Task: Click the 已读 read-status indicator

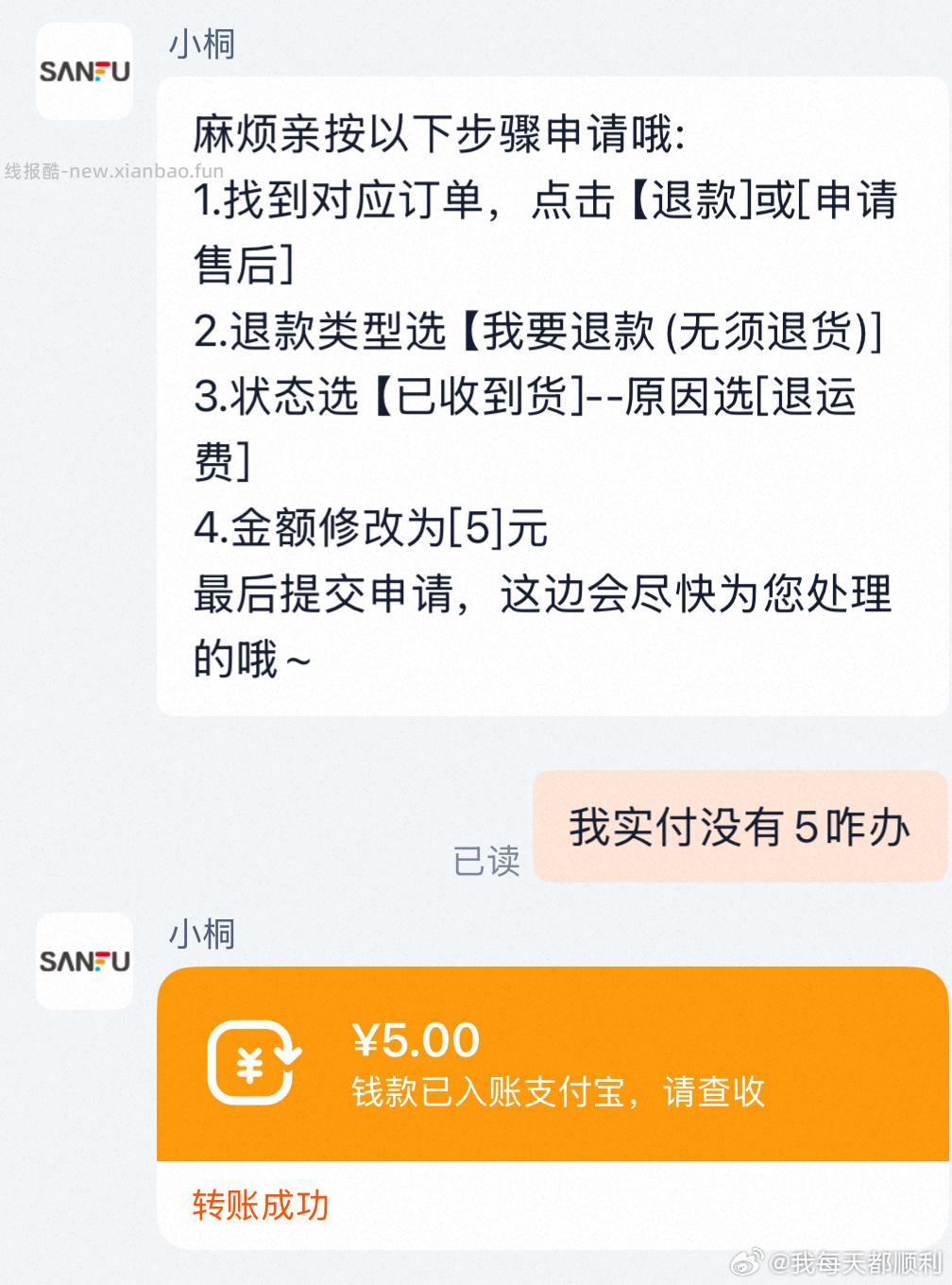Action: pos(486,861)
